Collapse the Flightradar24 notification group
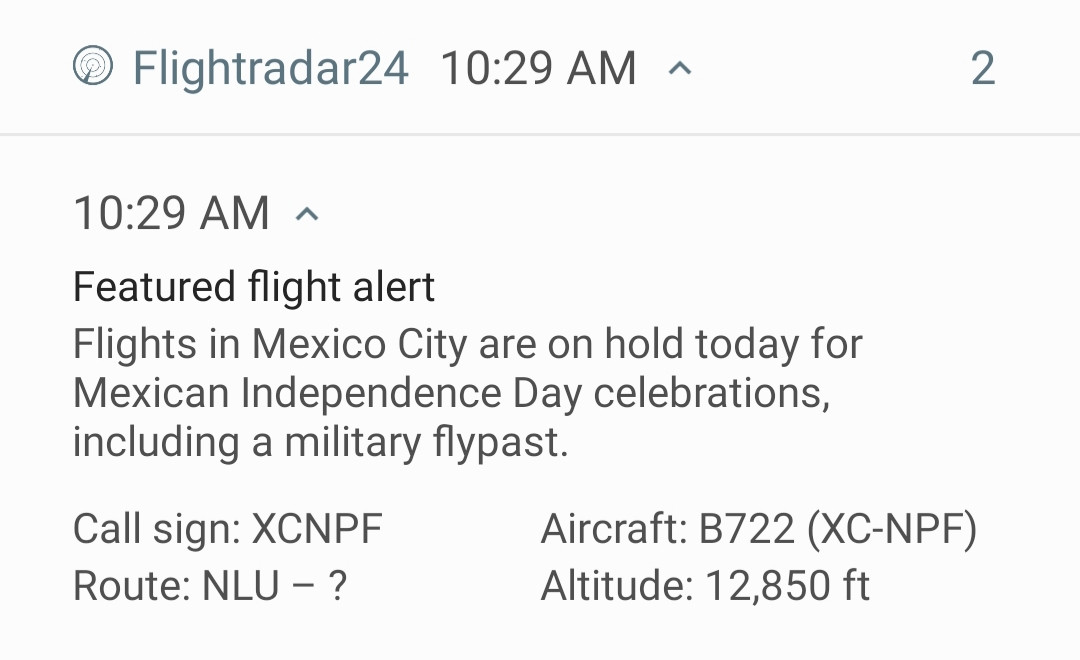The image size is (1080, 660). point(680,69)
